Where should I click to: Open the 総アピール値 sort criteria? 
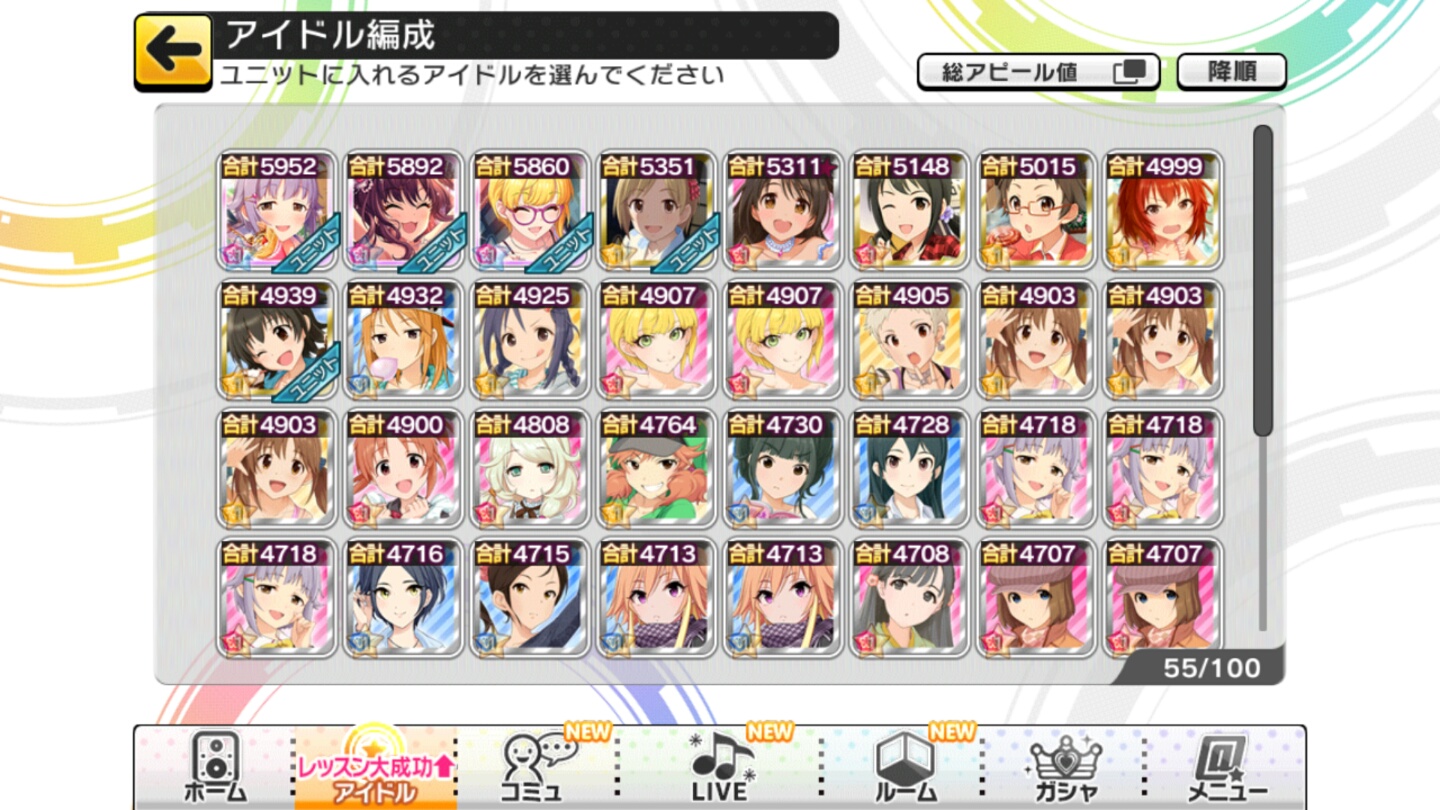click(x=1038, y=72)
